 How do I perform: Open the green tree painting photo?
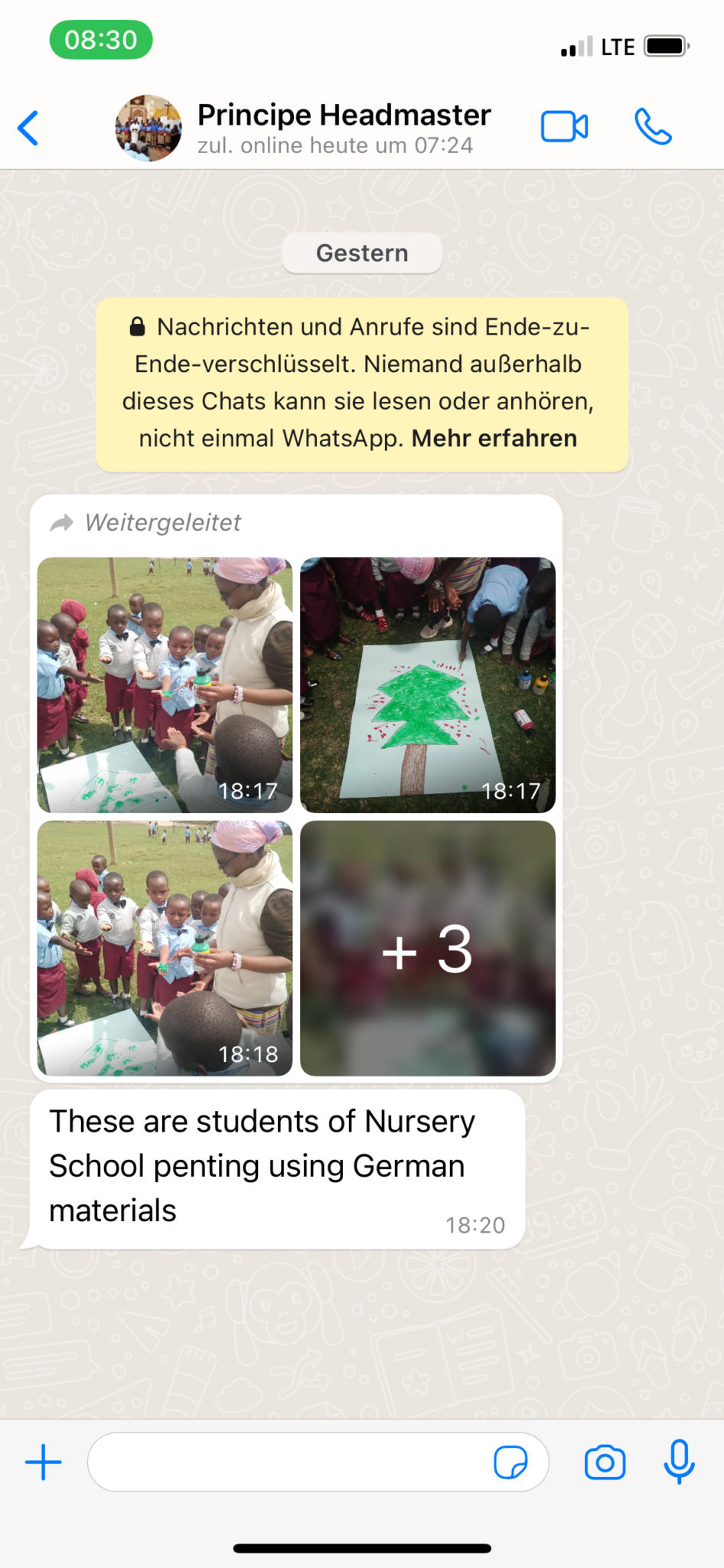pyautogui.click(x=427, y=684)
